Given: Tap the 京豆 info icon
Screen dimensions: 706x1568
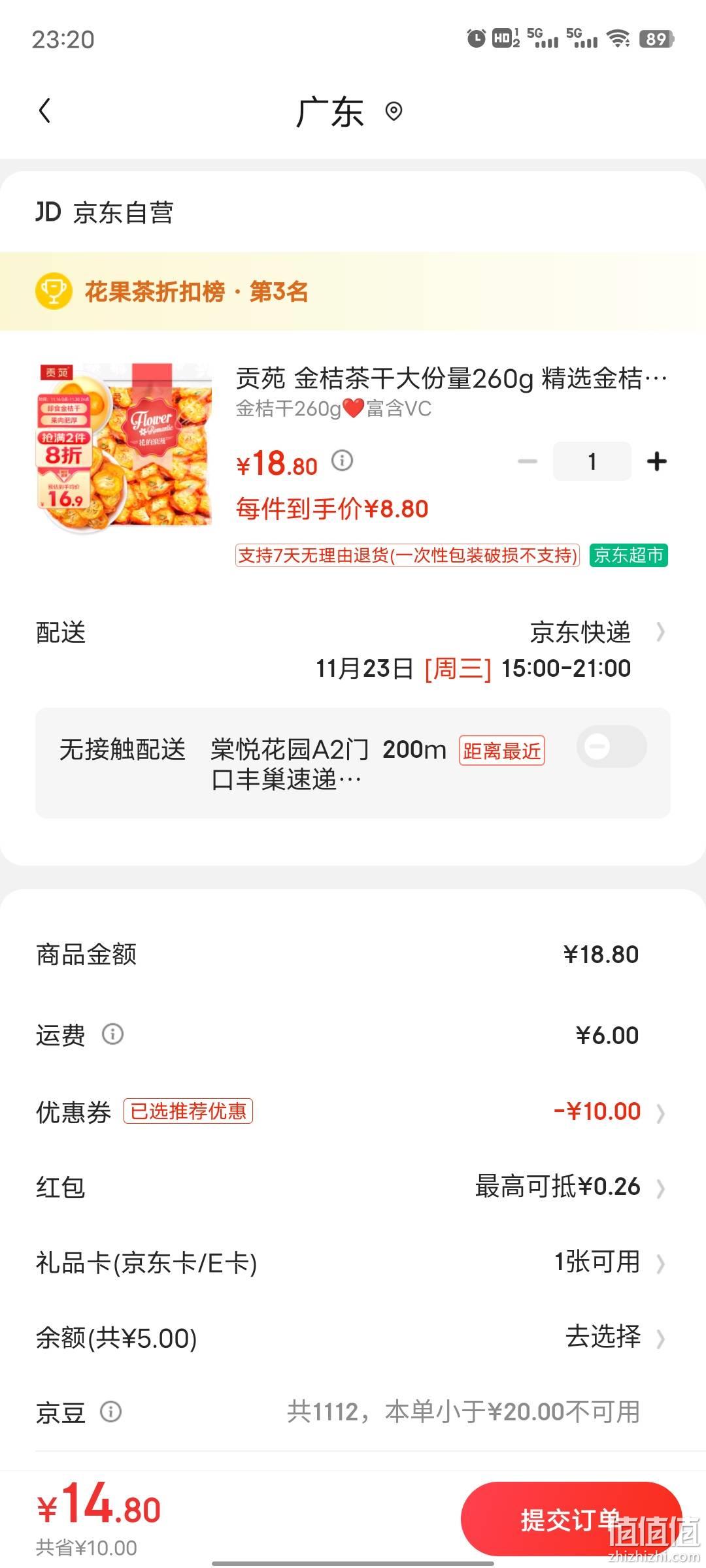Looking at the screenshot, I should [x=110, y=1412].
